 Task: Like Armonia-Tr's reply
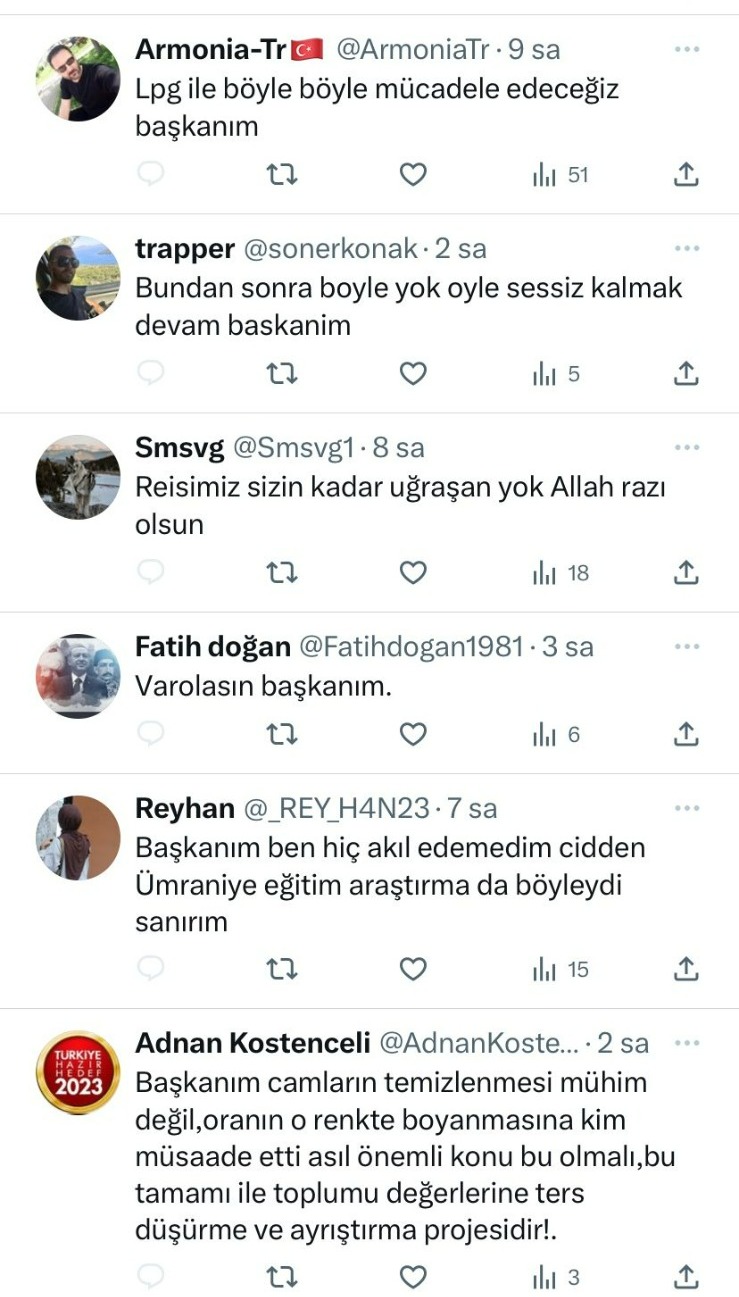(413, 176)
